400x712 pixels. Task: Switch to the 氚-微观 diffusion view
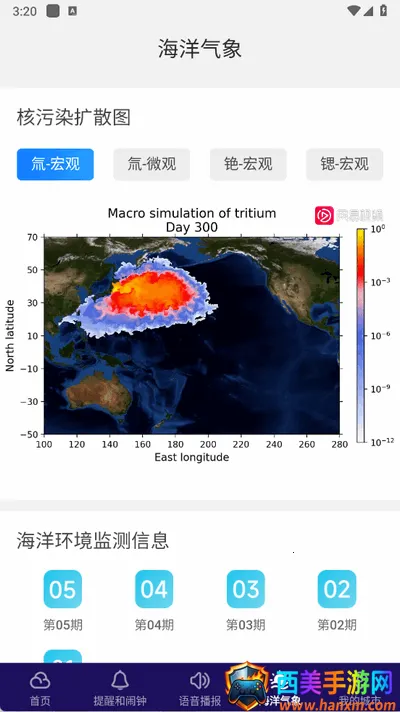point(152,164)
